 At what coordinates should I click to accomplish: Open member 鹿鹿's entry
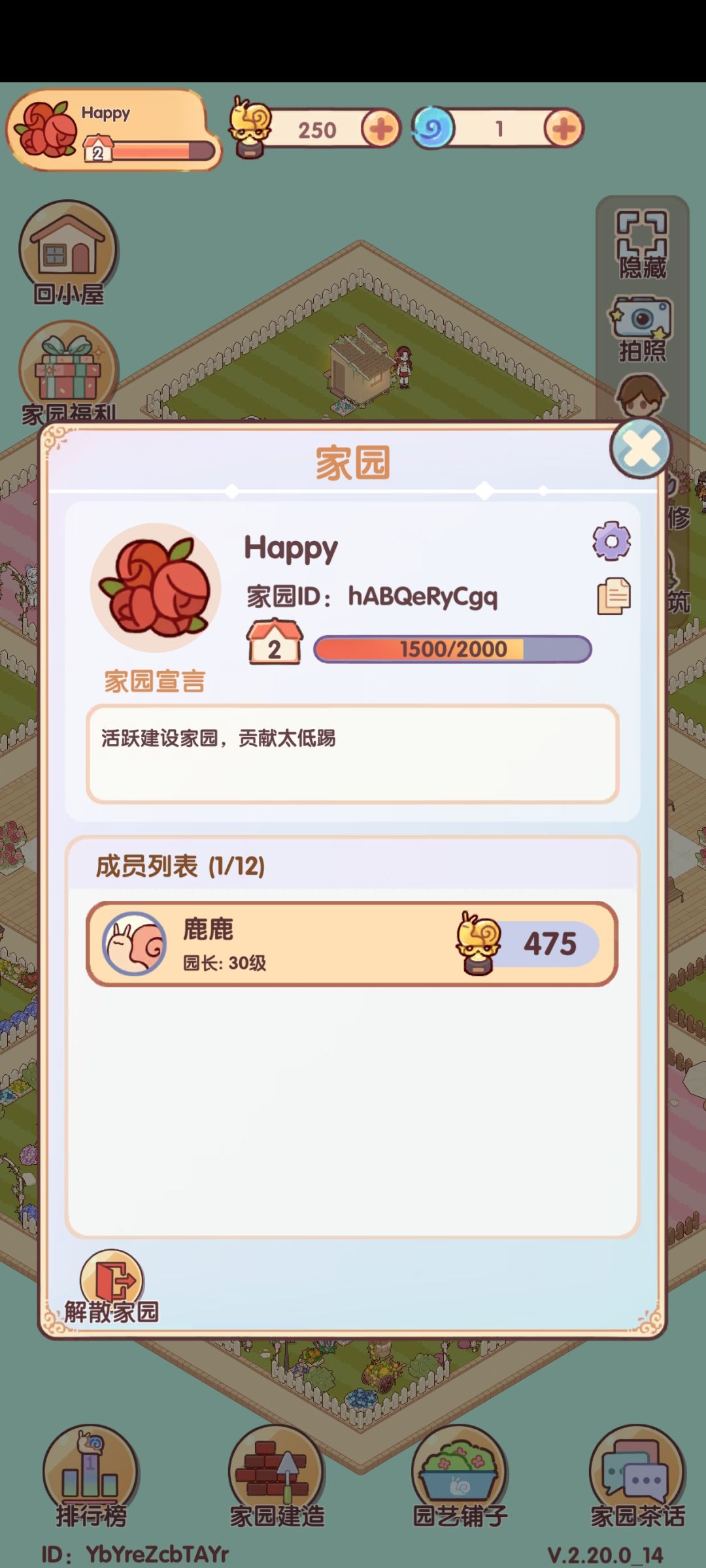click(352, 944)
